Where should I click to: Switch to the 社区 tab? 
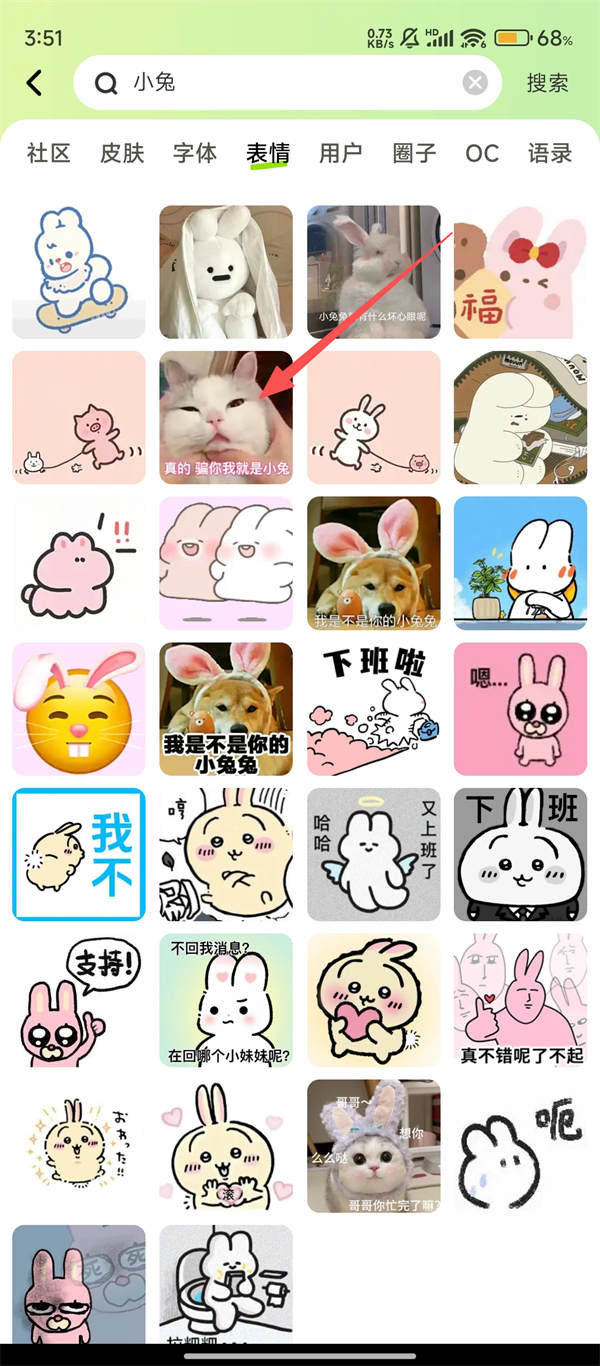49,153
